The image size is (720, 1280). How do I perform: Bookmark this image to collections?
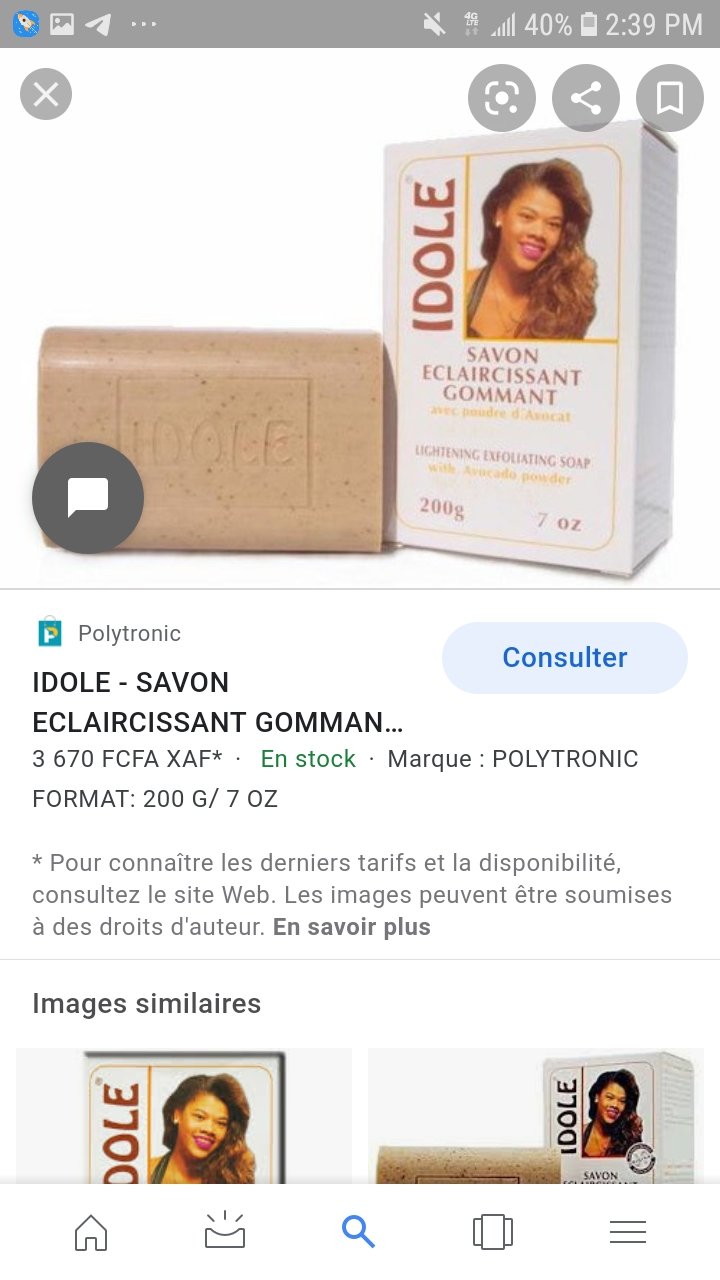(x=670, y=97)
